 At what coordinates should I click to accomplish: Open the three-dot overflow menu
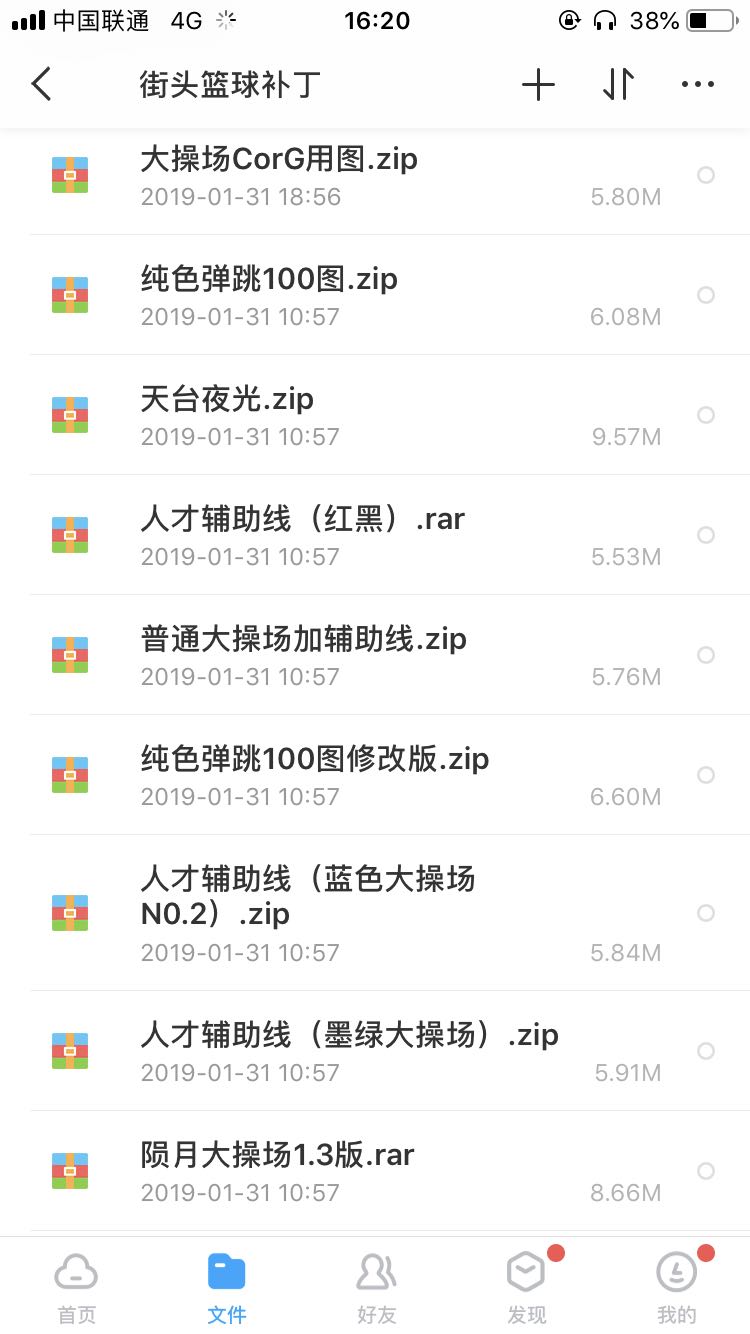pos(697,85)
